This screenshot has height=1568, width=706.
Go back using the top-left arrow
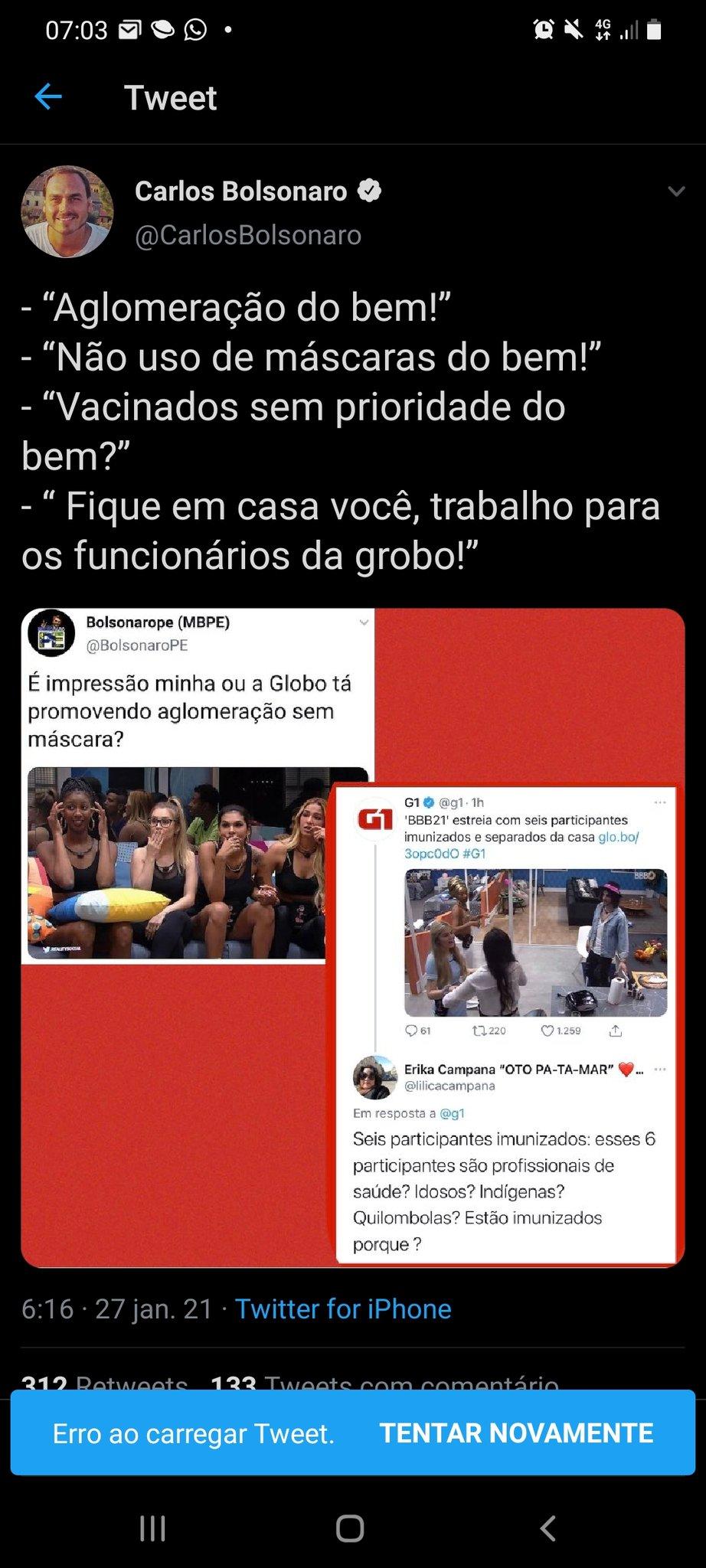(48, 97)
